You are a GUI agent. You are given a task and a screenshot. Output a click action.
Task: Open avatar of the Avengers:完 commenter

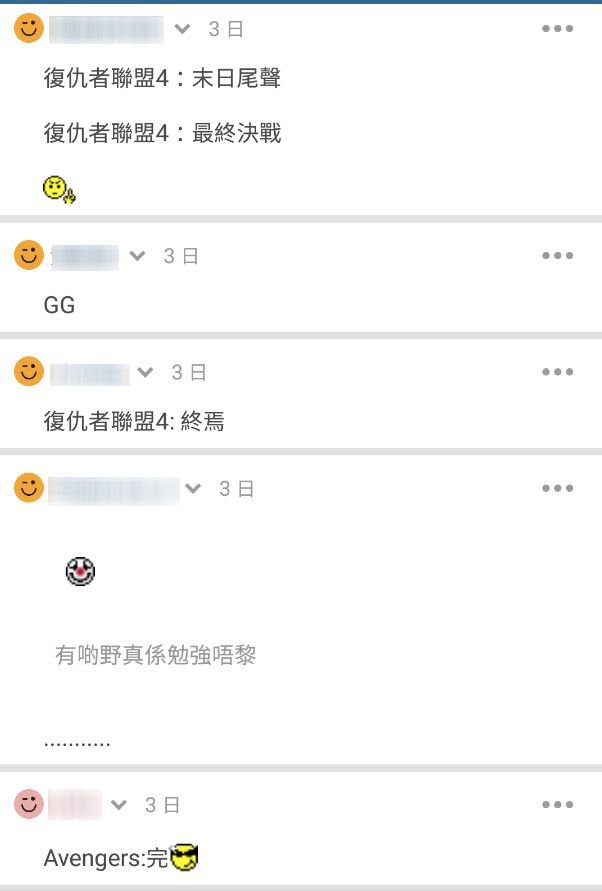(29, 804)
